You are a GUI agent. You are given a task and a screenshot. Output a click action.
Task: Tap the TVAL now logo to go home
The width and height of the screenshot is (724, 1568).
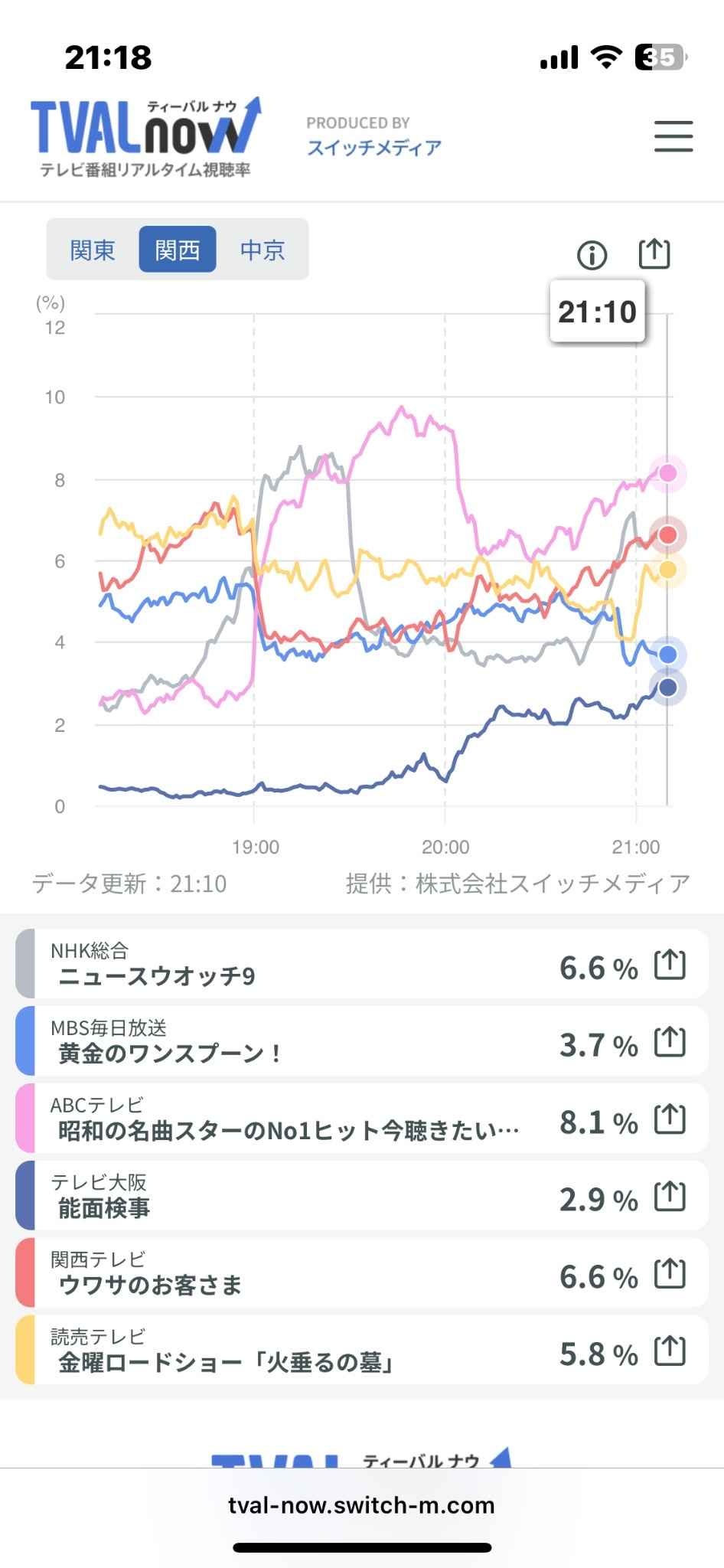tap(145, 138)
